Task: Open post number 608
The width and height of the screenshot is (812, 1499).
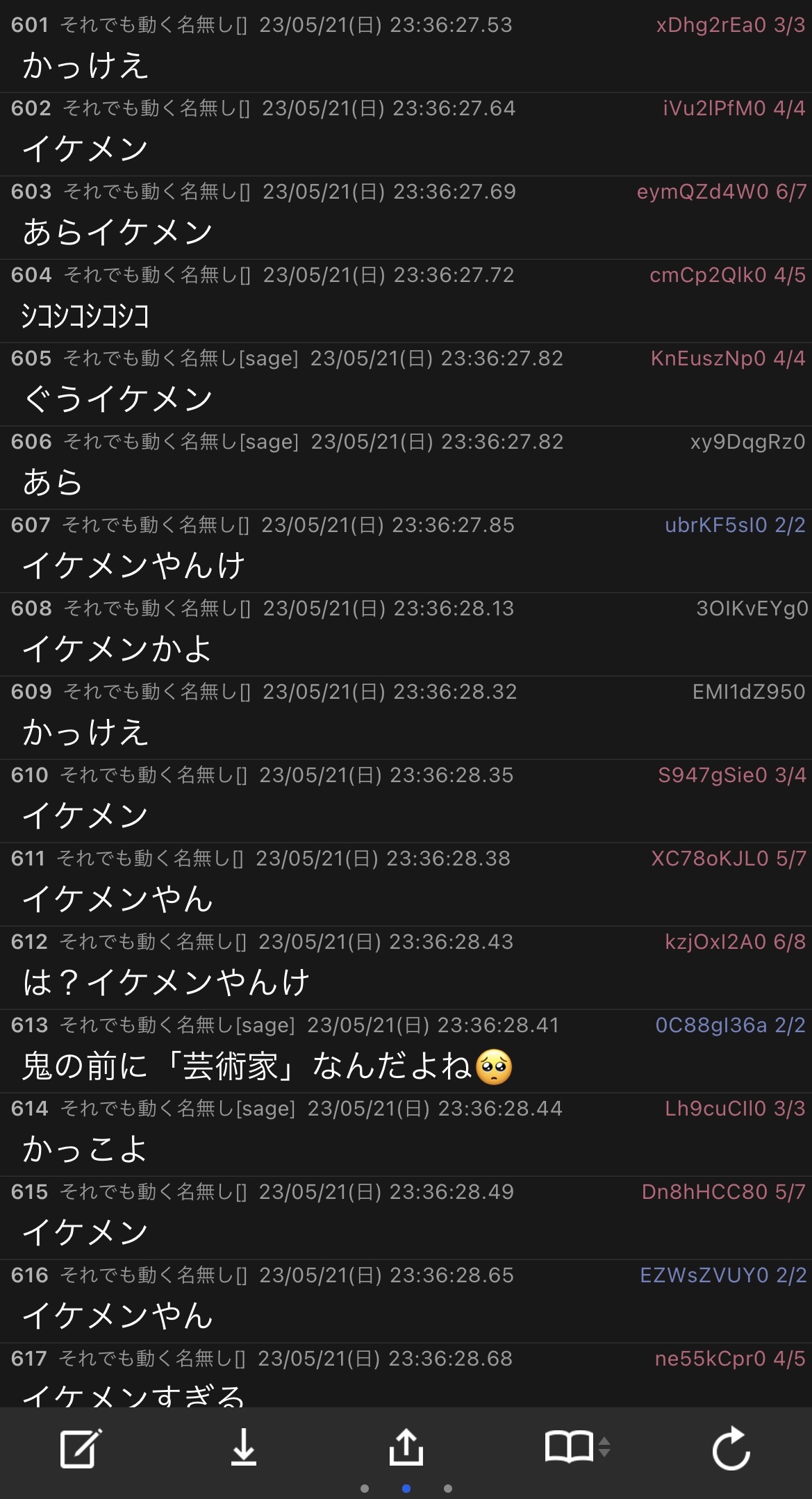Action: pos(31,608)
